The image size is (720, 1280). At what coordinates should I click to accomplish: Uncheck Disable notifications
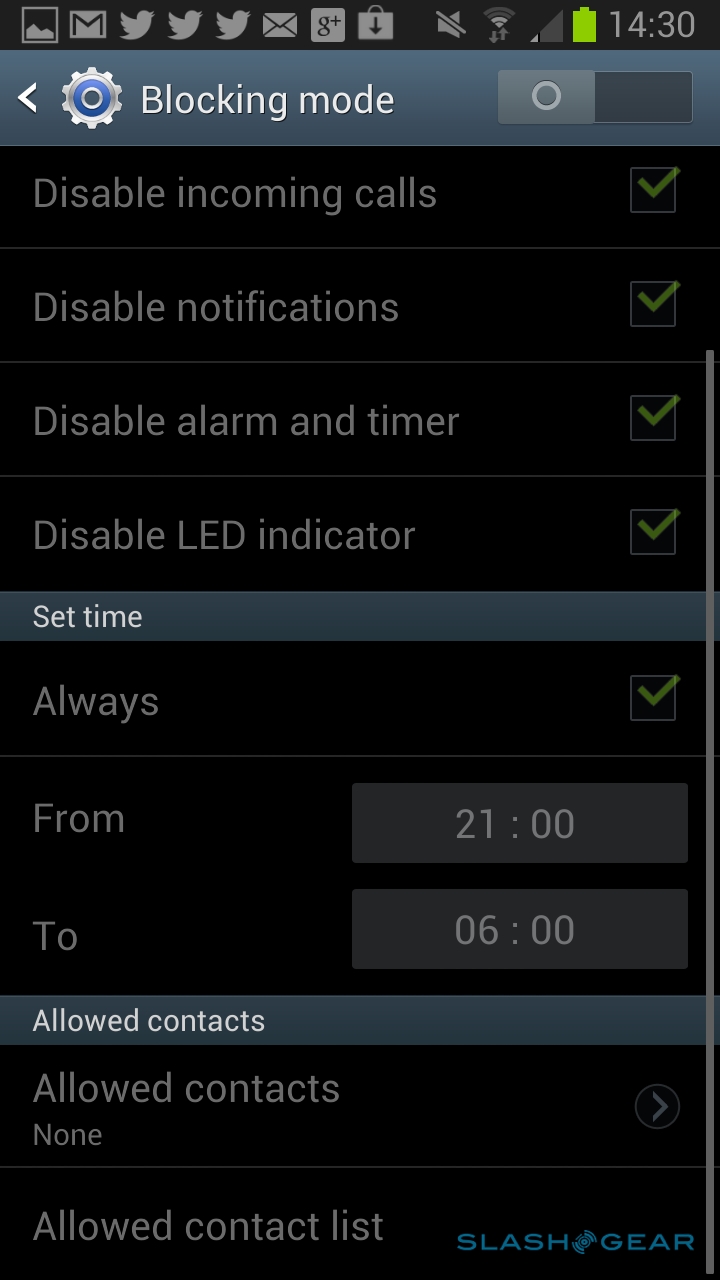(653, 306)
